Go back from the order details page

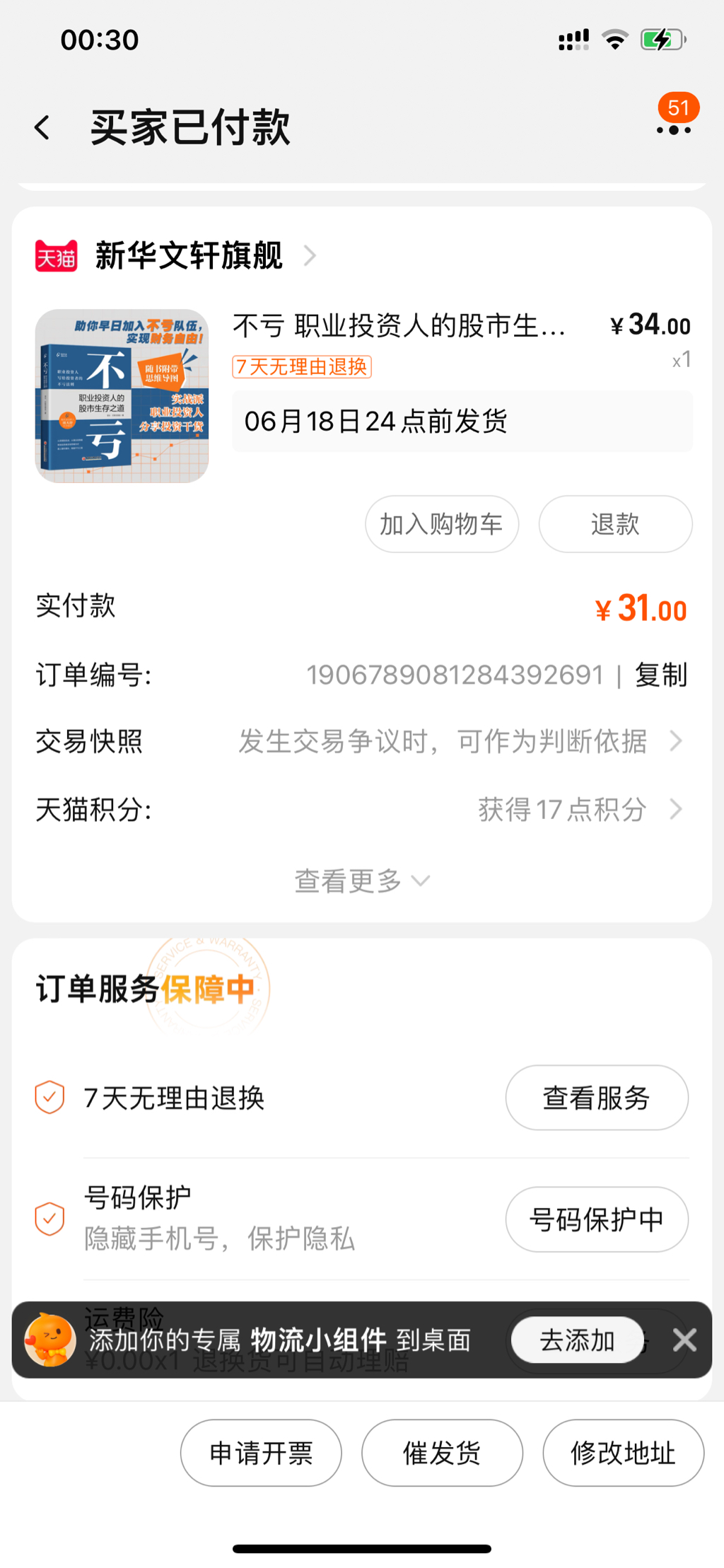[42, 128]
